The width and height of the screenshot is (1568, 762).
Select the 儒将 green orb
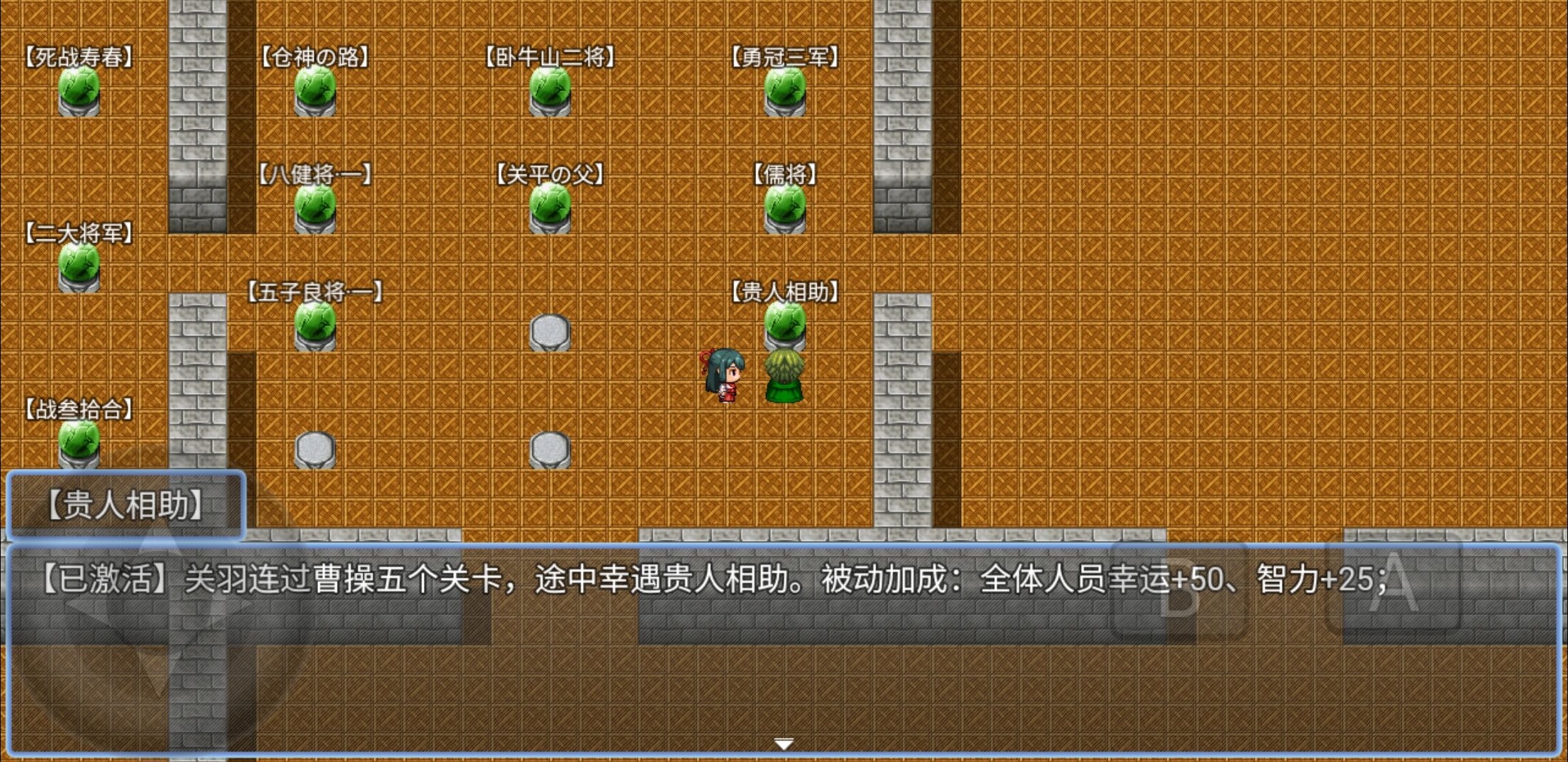tap(785, 207)
